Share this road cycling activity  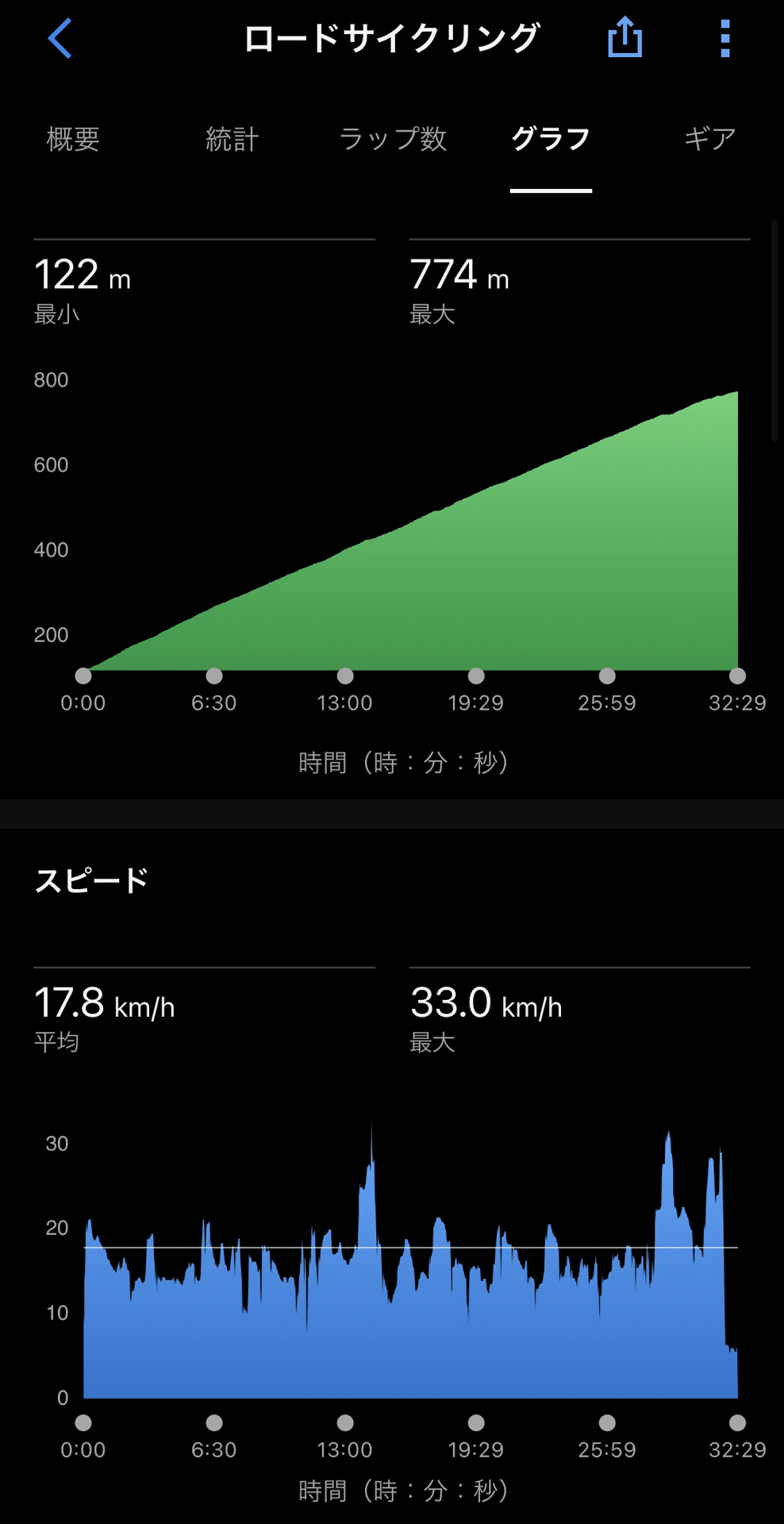coord(625,37)
